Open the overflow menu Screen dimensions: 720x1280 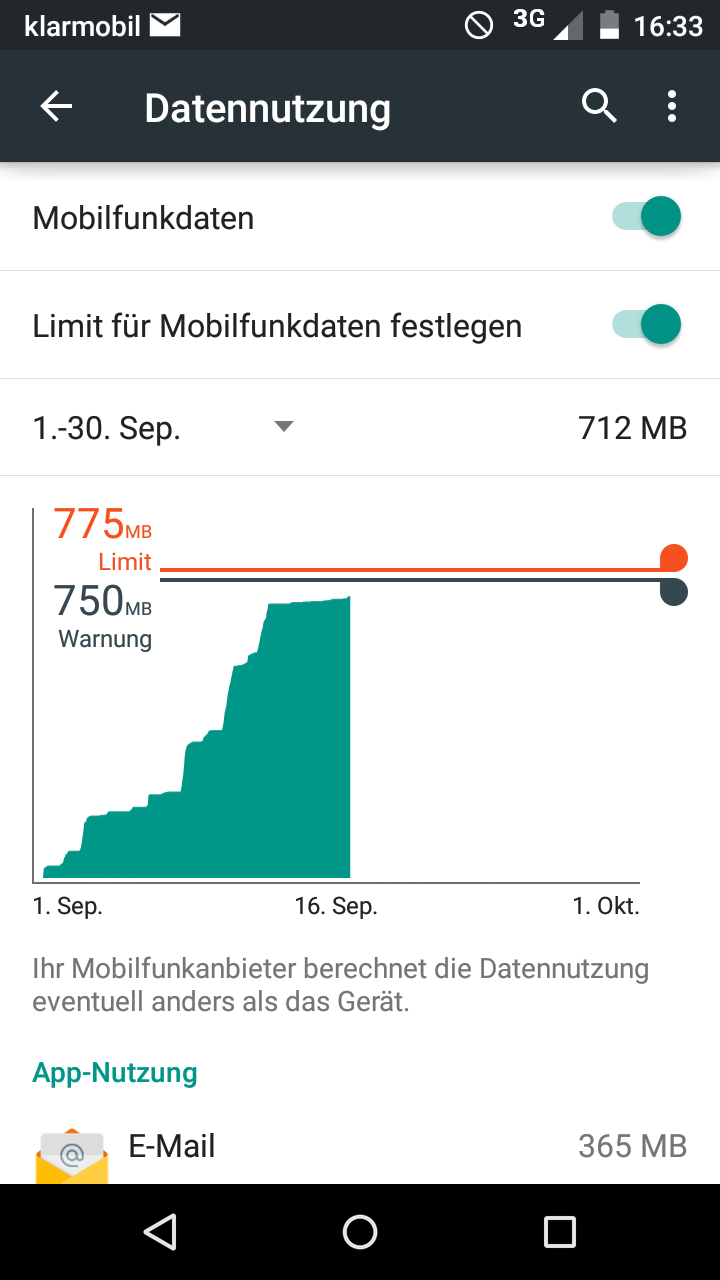pyautogui.click(x=672, y=106)
